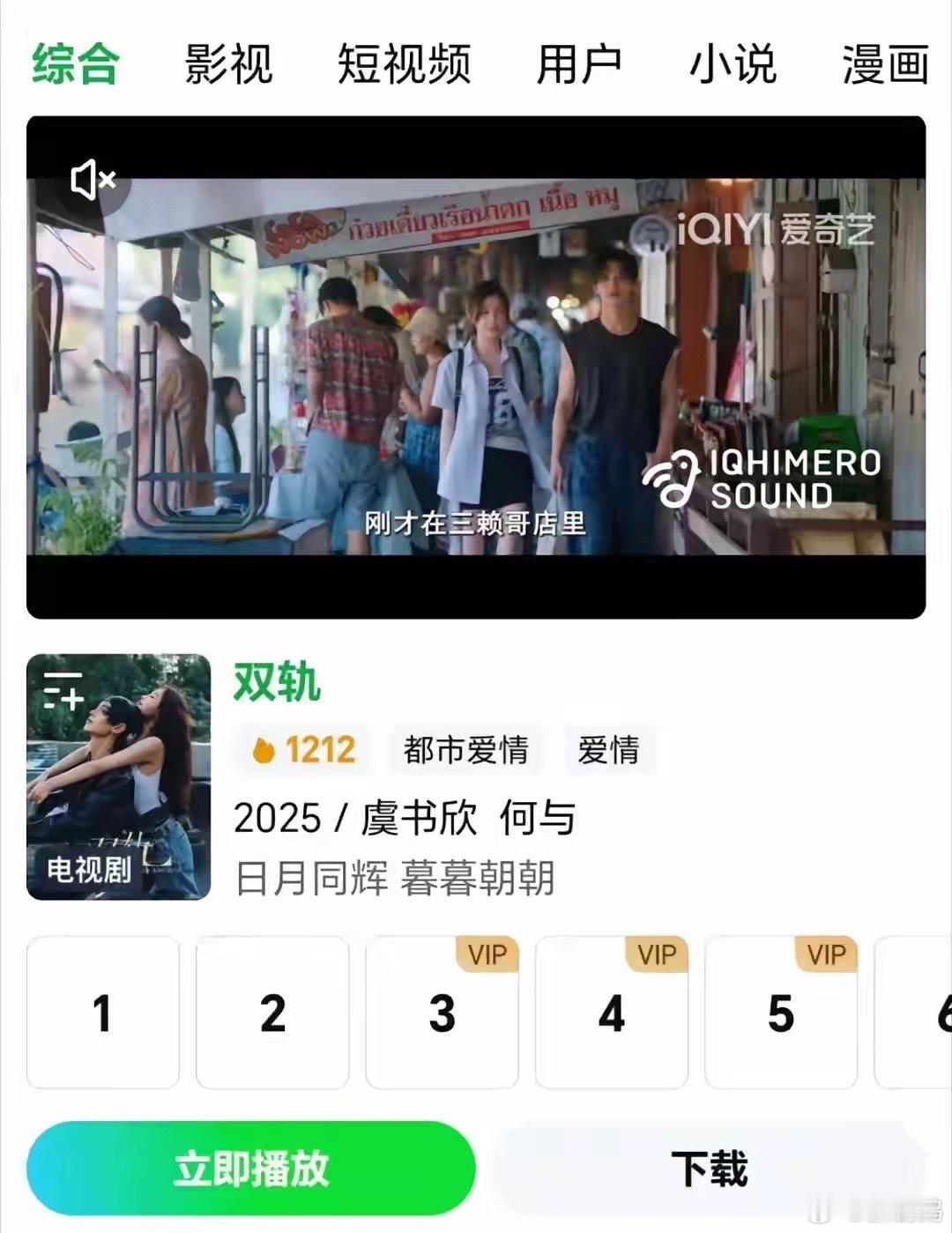Click the VIP badge on episode 3
This screenshot has height=1233, width=952.
(486, 954)
